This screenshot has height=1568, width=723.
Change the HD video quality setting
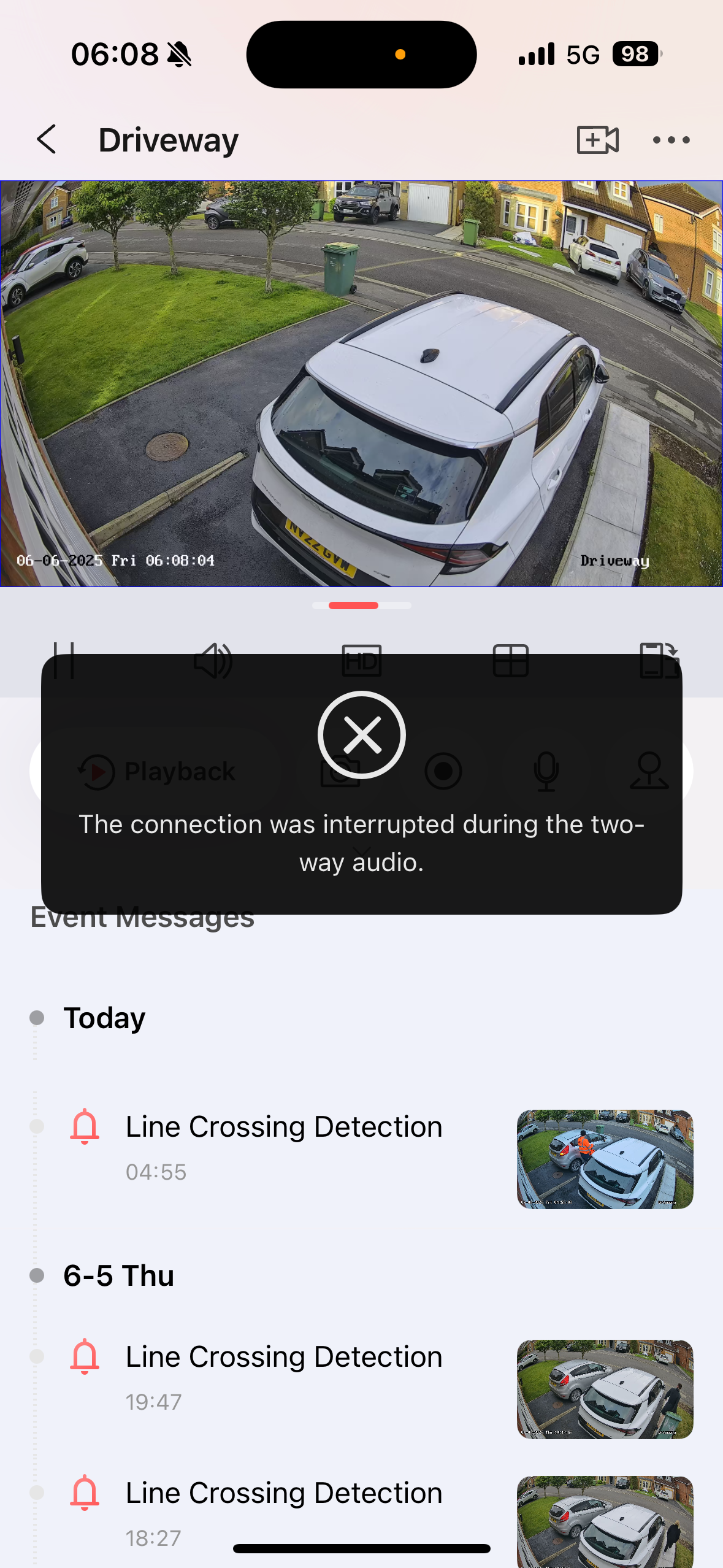coord(361,661)
